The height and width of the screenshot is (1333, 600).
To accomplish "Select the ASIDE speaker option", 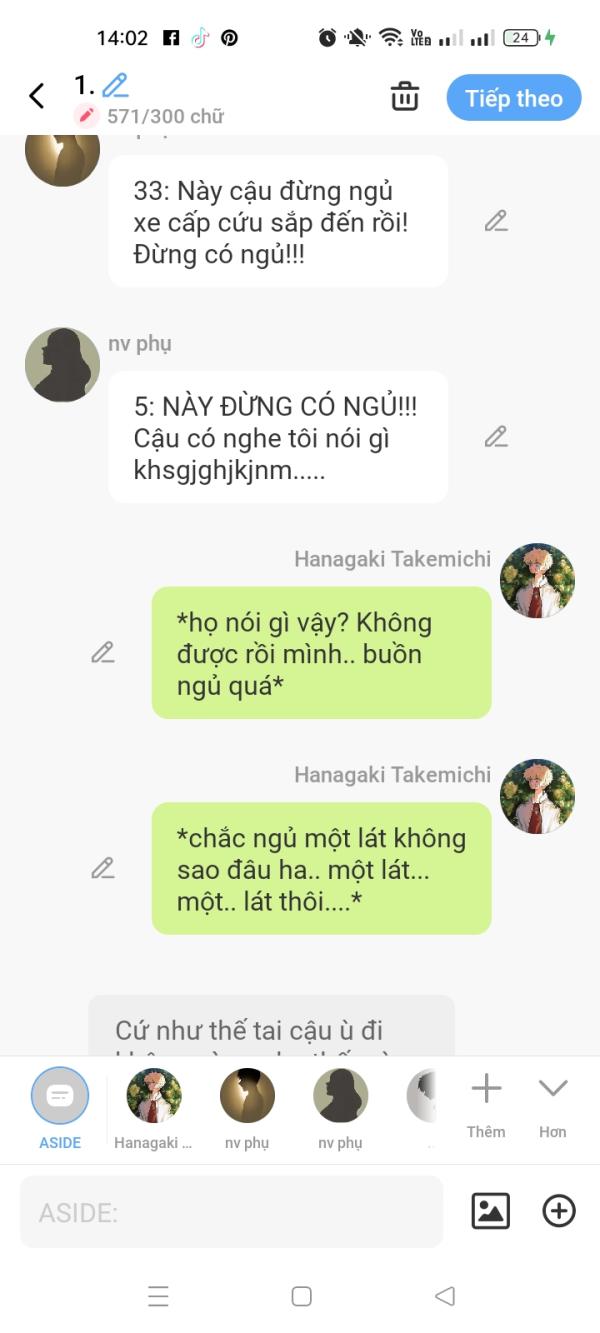I will (60, 1097).
